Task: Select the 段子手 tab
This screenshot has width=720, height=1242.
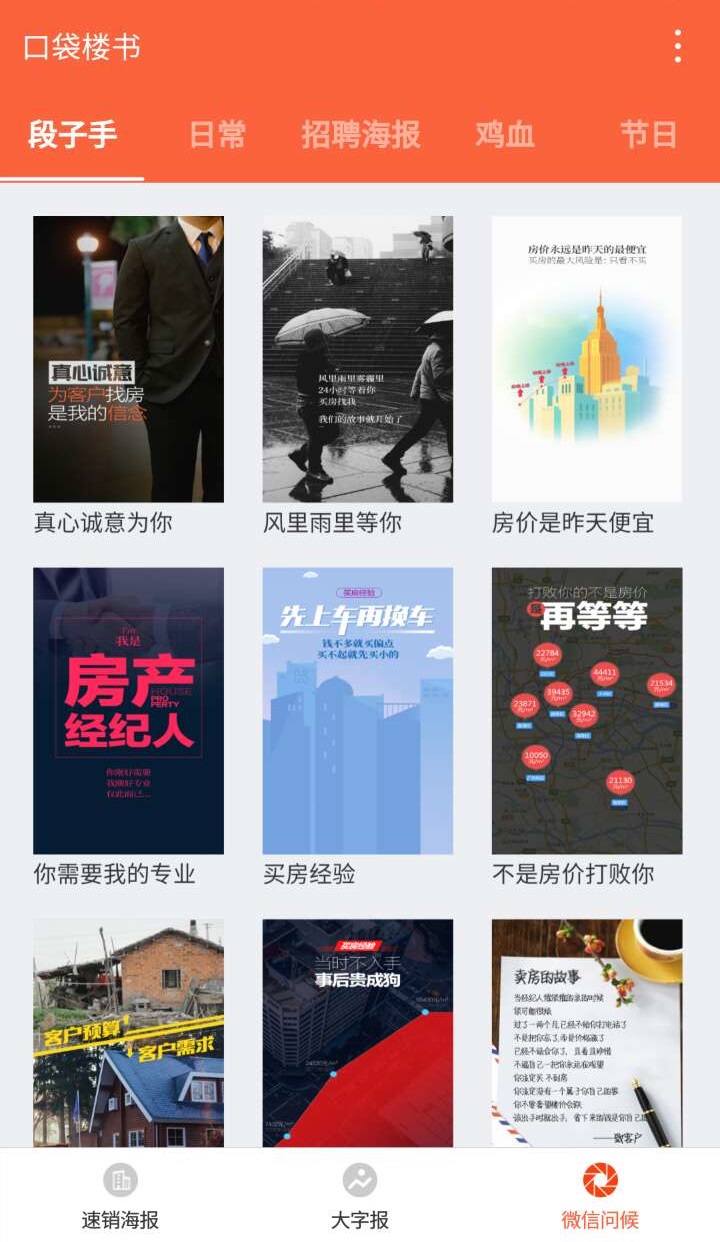Action: point(72,134)
